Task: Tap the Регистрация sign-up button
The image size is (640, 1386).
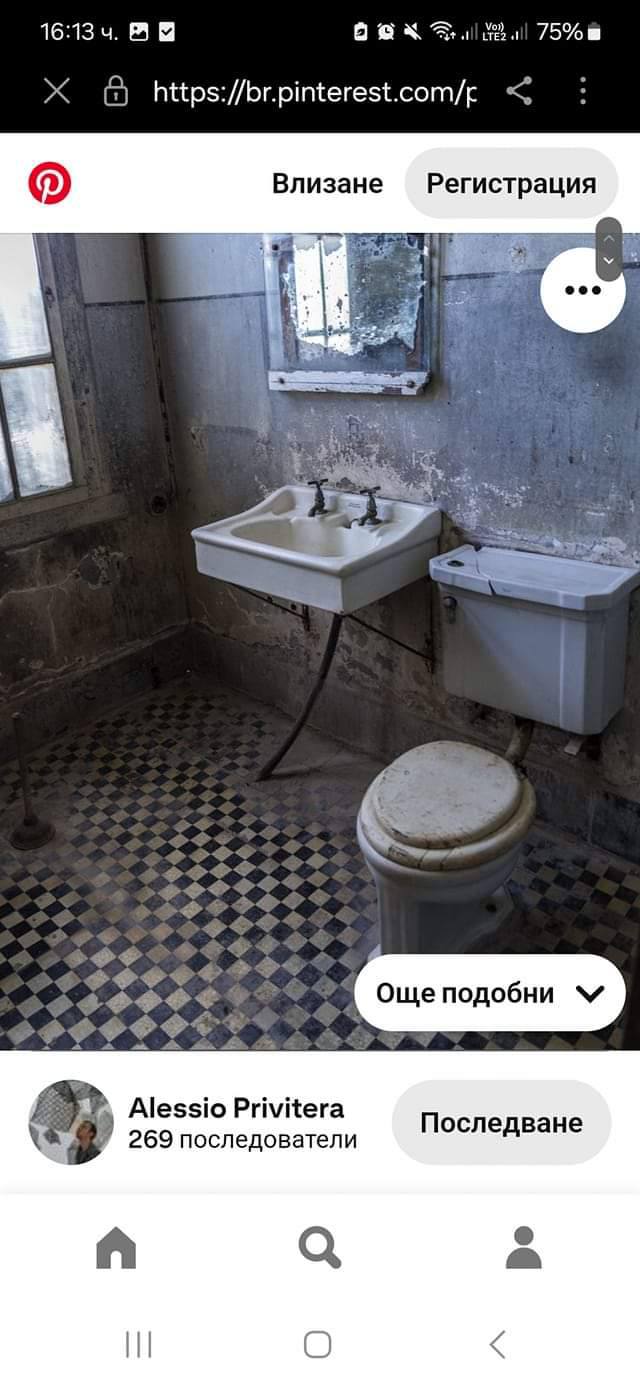Action: [x=511, y=184]
